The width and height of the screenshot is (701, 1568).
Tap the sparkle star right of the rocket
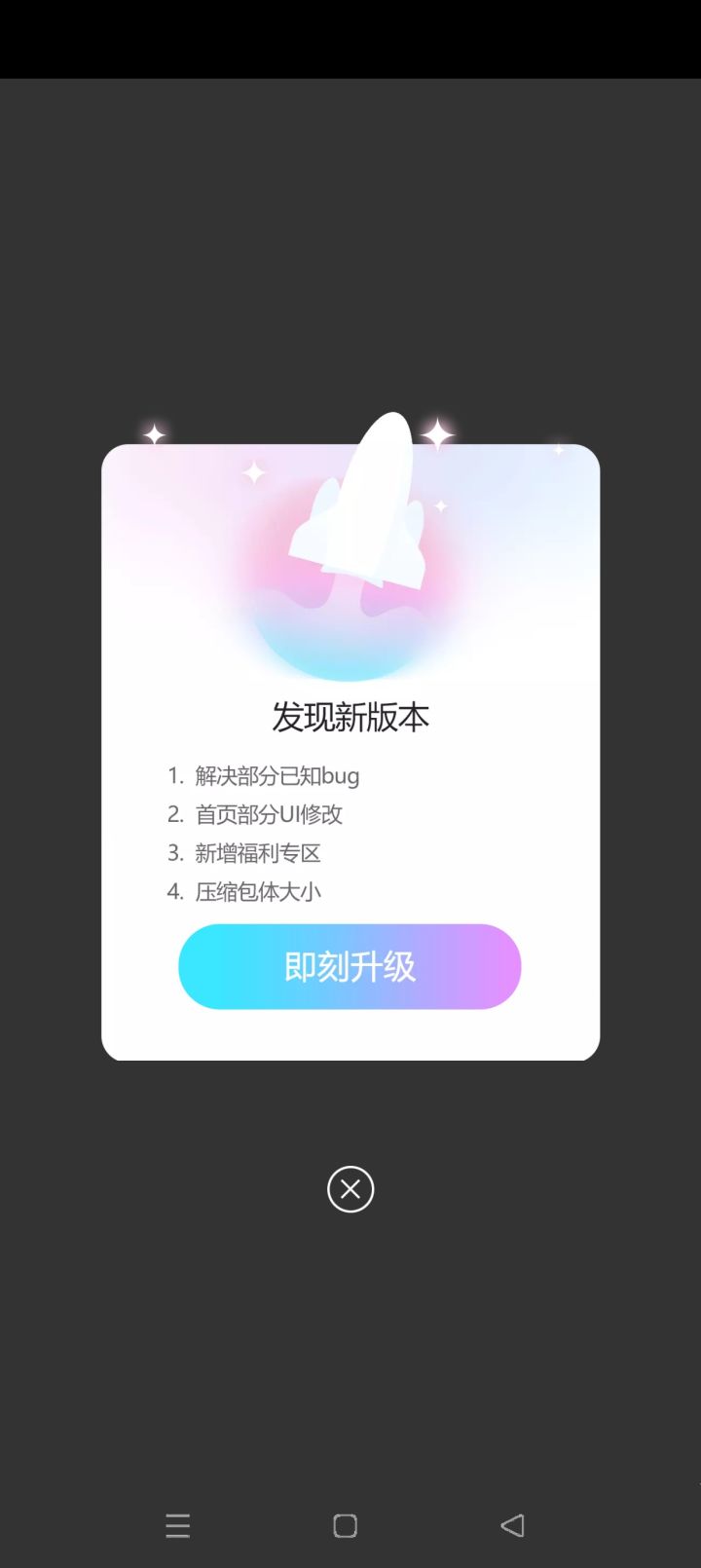click(x=437, y=434)
